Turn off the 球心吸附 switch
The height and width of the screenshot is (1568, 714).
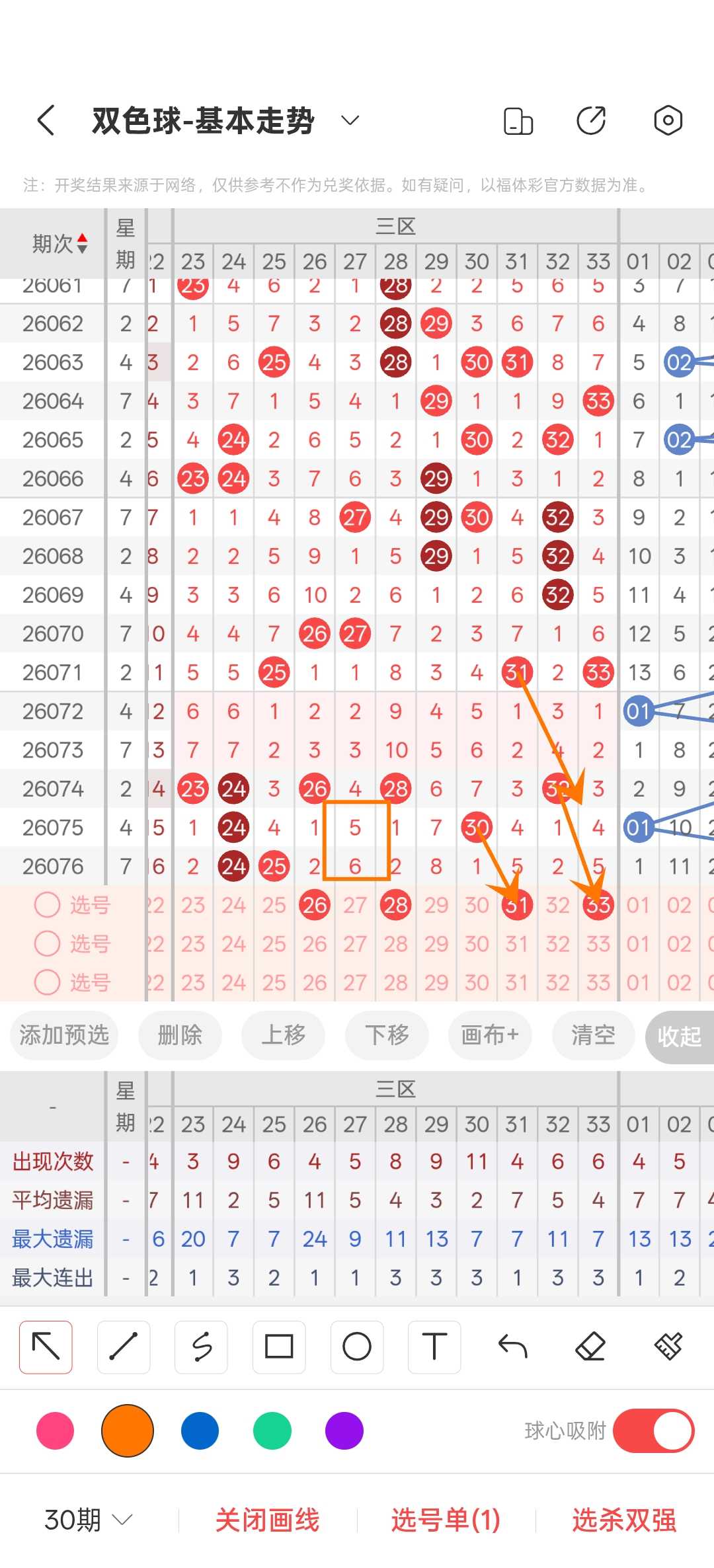[x=653, y=1431]
